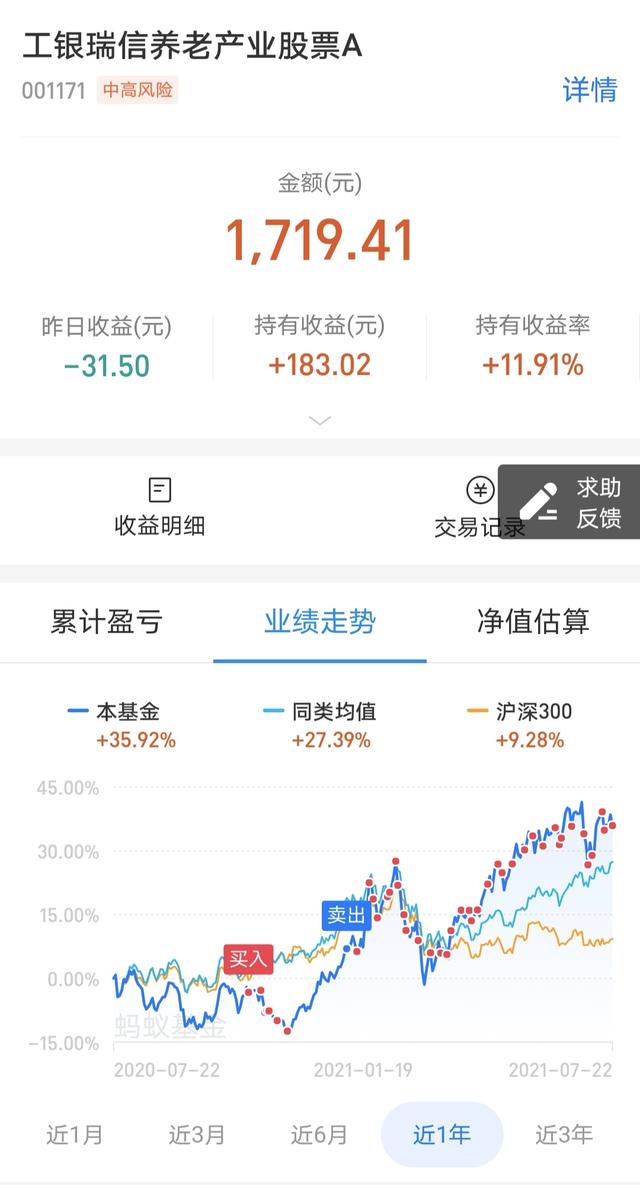Show the 近3月 performance range
This screenshot has width=640, height=1185.
click(x=197, y=1135)
